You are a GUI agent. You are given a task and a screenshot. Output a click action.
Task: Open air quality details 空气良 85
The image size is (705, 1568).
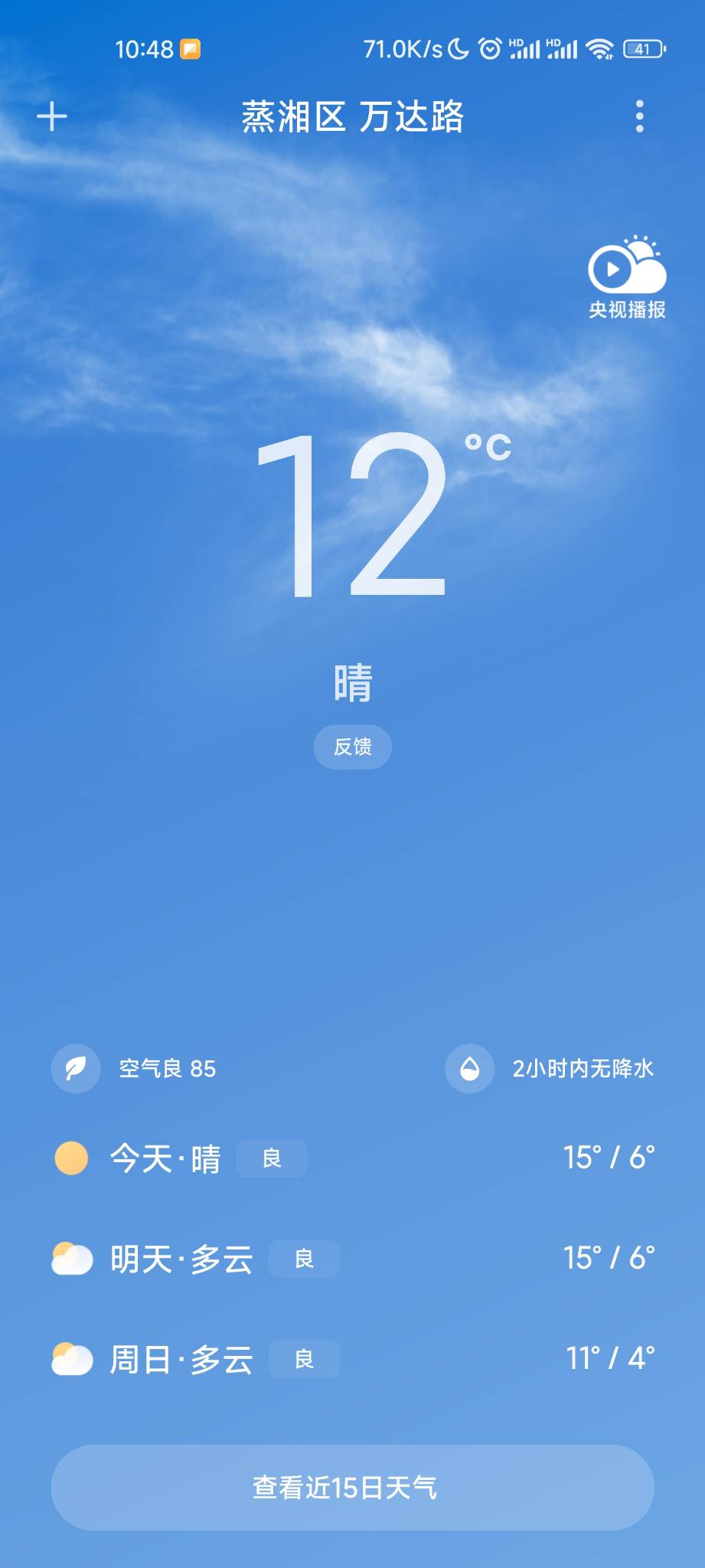[x=135, y=1068]
